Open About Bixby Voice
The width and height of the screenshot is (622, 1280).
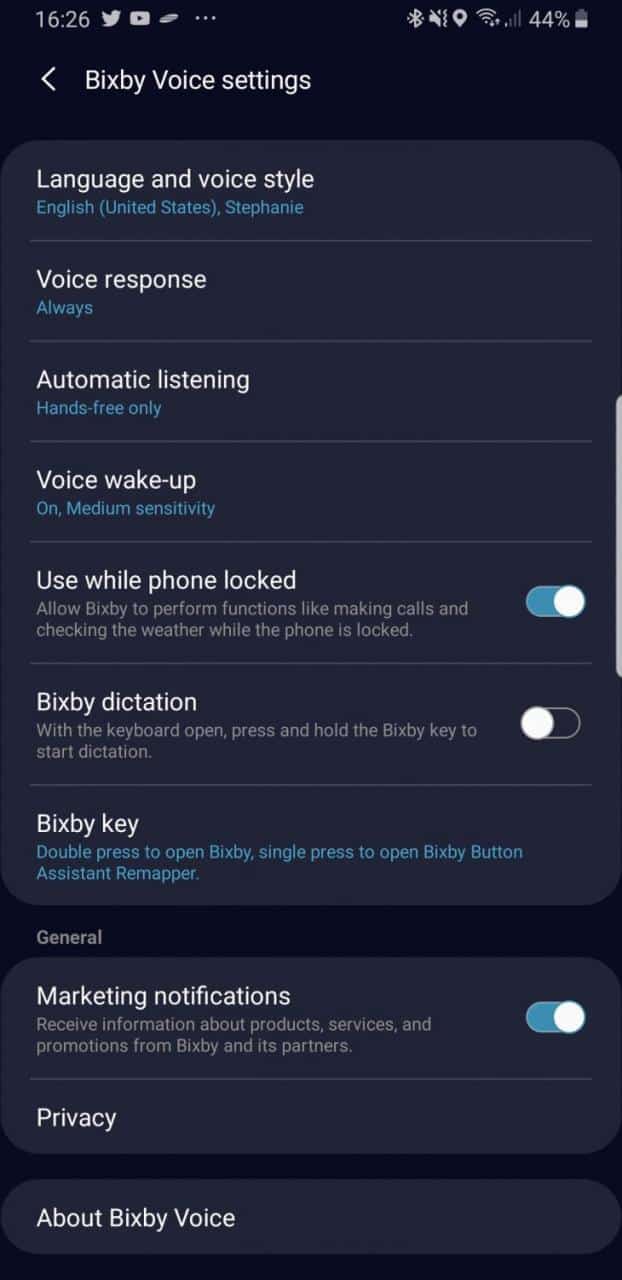click(x=310, y=1217)
